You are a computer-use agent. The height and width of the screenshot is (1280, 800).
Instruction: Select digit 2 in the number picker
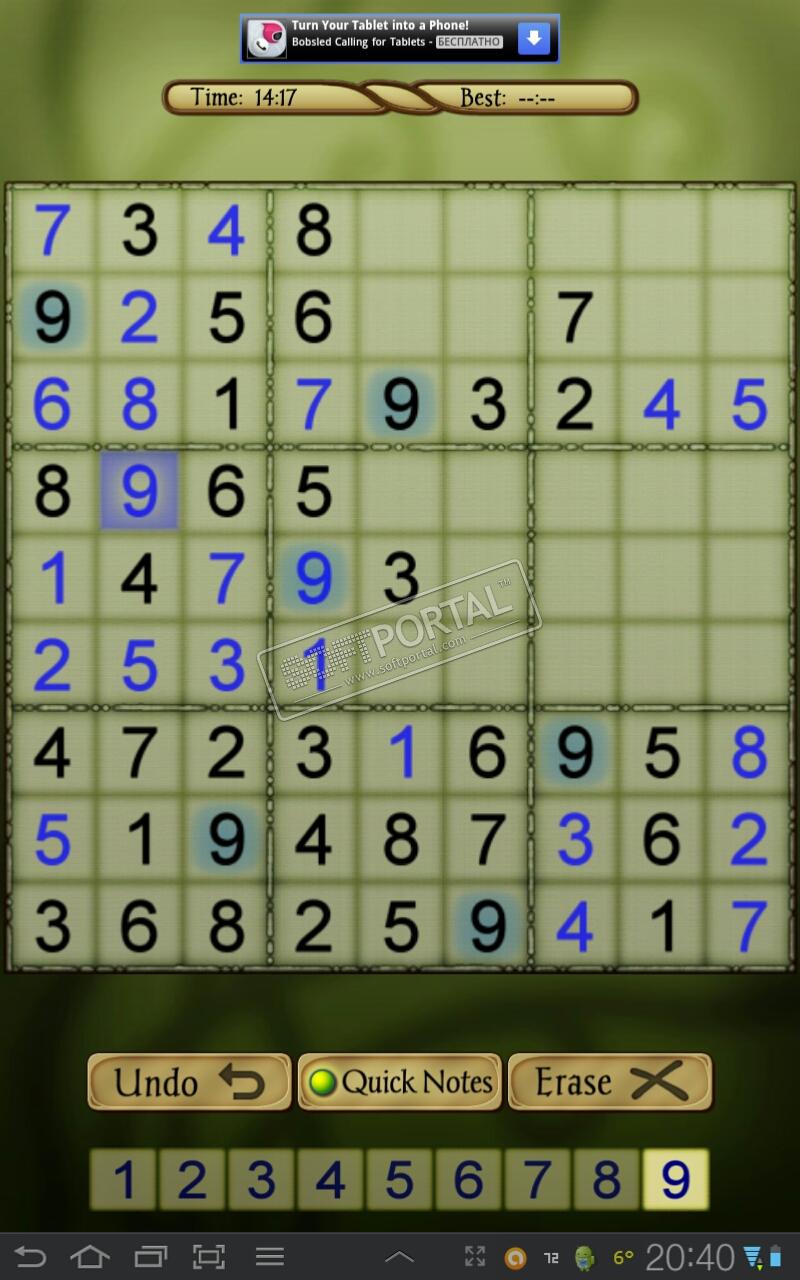click(x=193, y=1180)
